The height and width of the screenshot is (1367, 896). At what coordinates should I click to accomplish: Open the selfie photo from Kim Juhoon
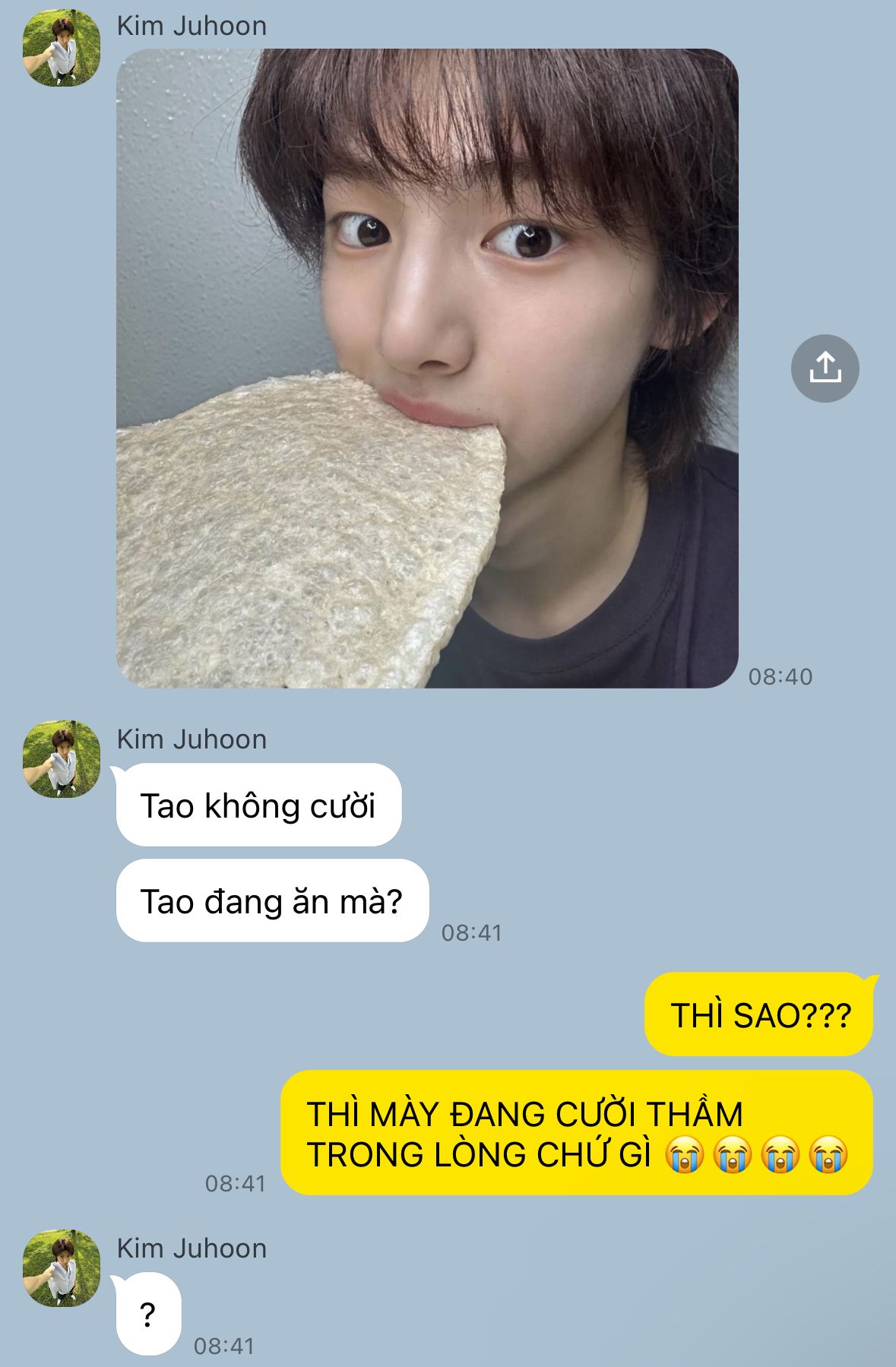pyautogui.click(x=427, y=369)
